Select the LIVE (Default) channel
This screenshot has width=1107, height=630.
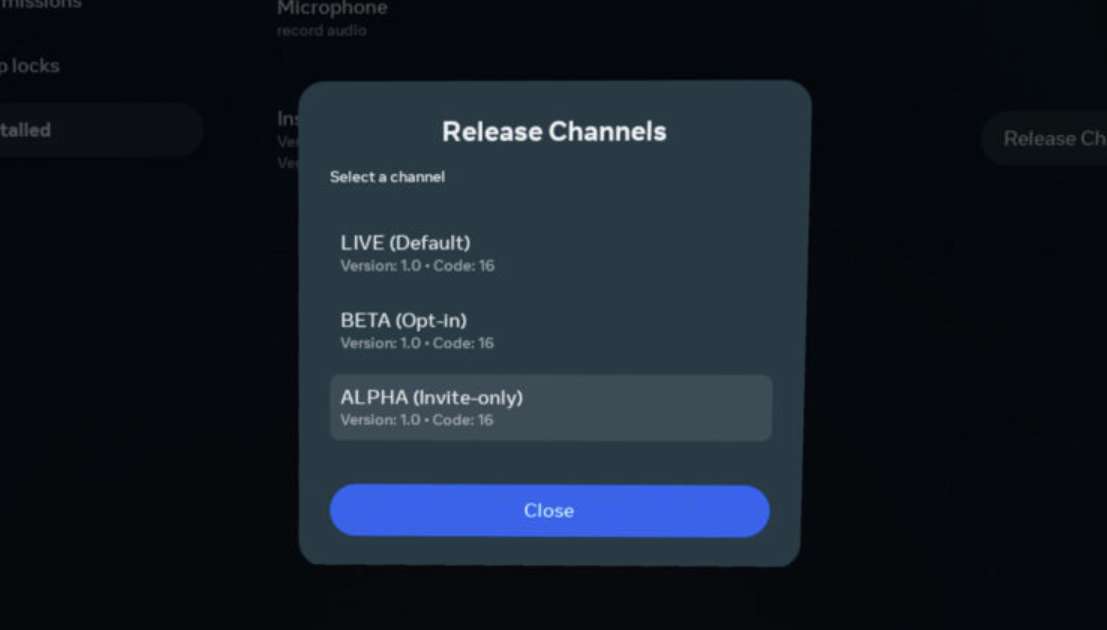pyautogui.click(x=550, y=253)
